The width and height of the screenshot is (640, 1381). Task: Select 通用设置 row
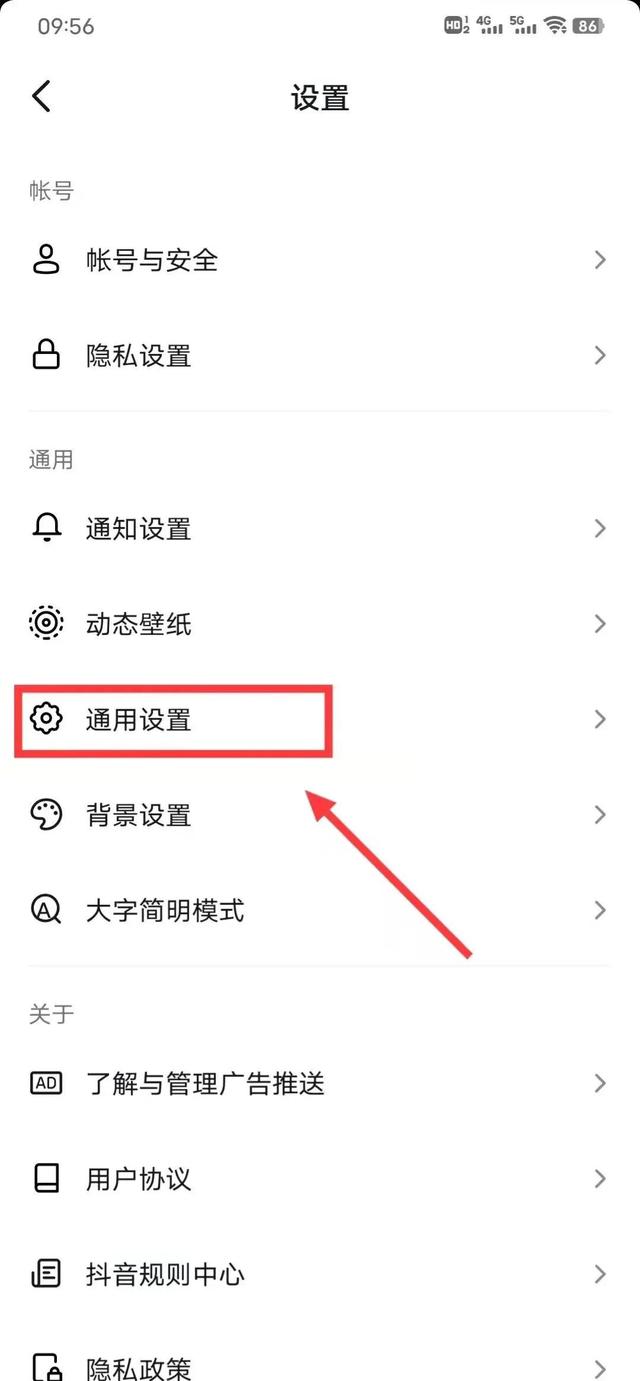tap(318, 719)
